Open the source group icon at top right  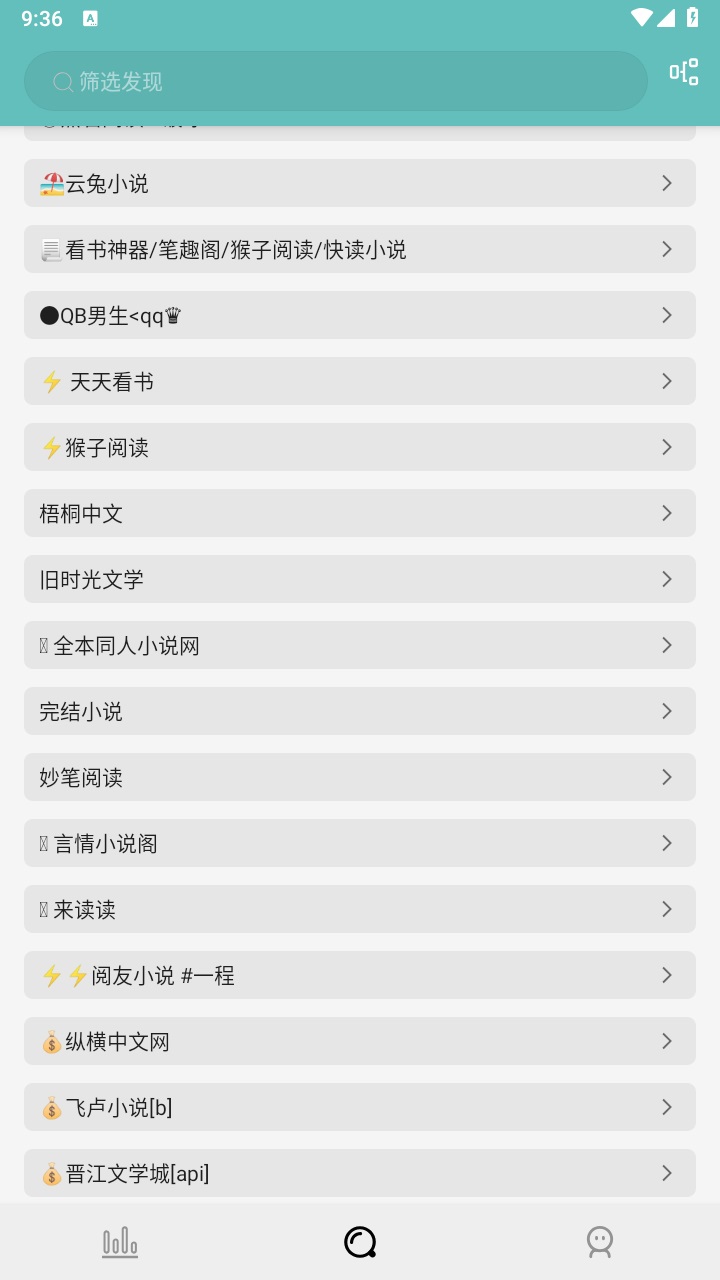click(x=683, y=72)
